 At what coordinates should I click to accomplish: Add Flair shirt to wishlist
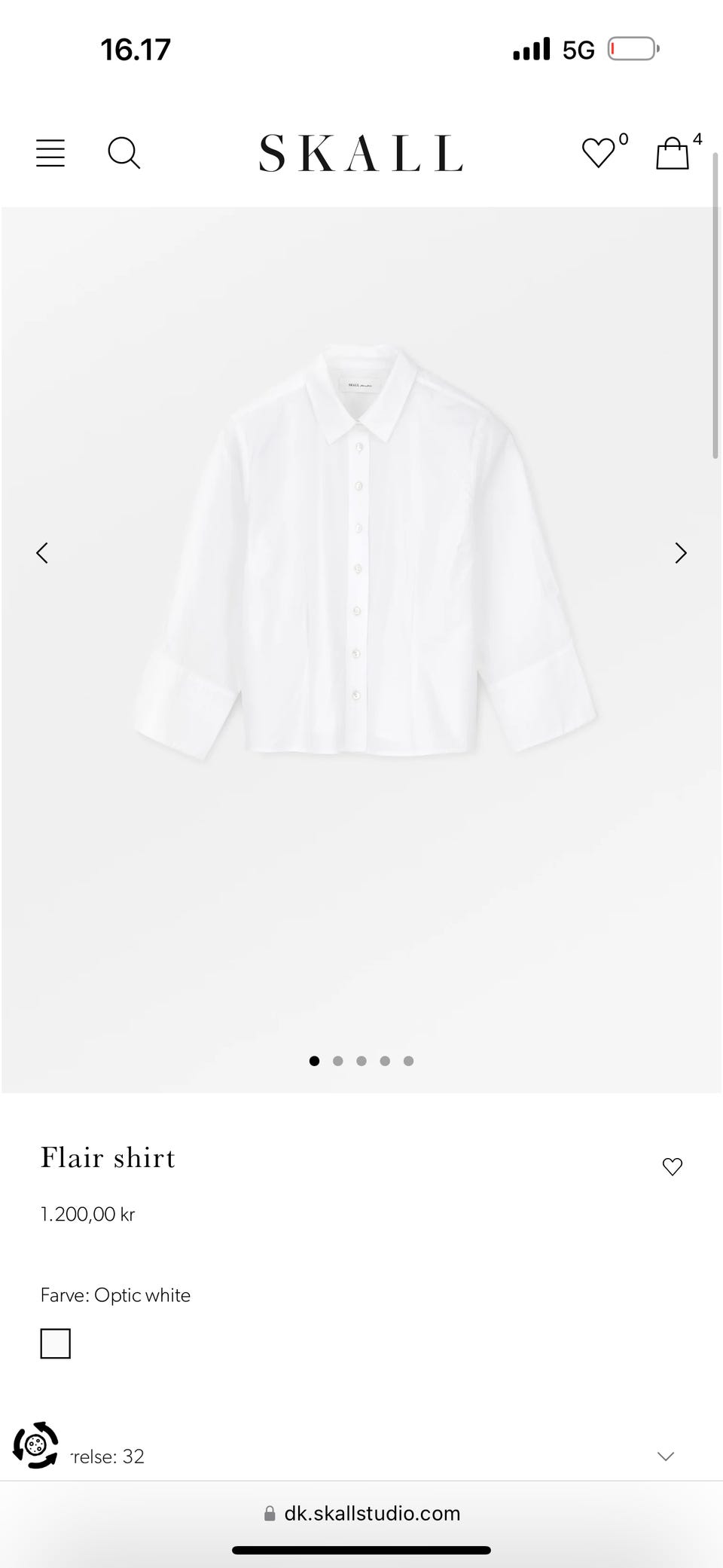pos(672,1166)
